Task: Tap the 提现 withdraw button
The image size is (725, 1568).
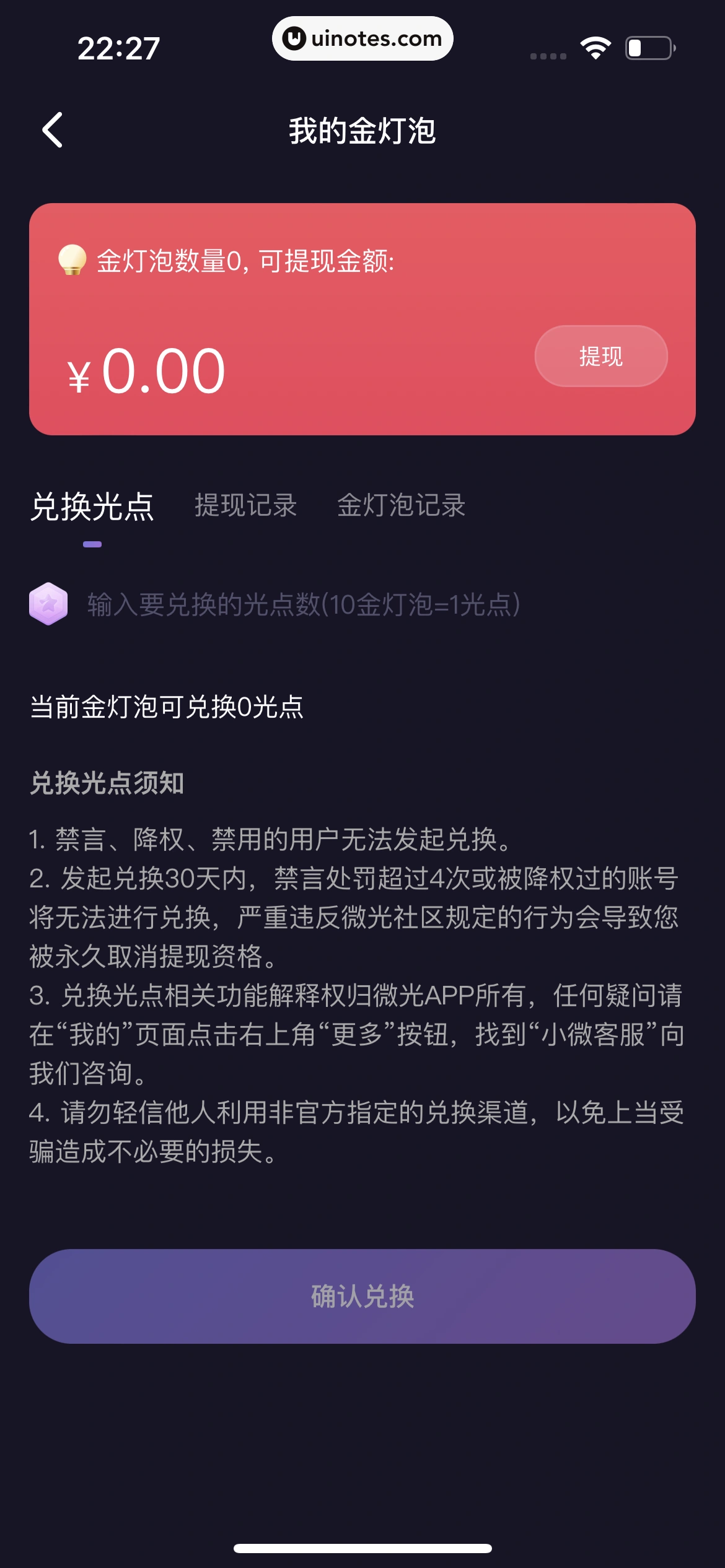Action: [600, 356]
